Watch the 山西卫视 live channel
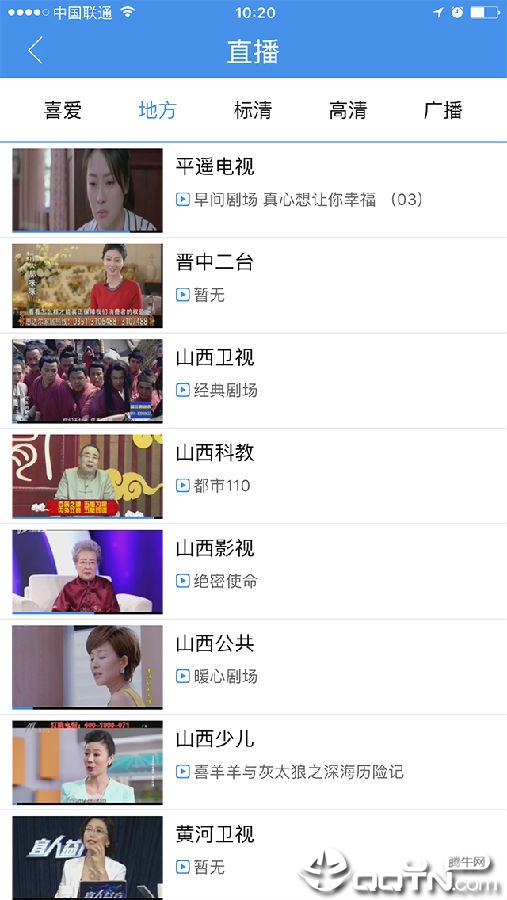 click(253, 381)
